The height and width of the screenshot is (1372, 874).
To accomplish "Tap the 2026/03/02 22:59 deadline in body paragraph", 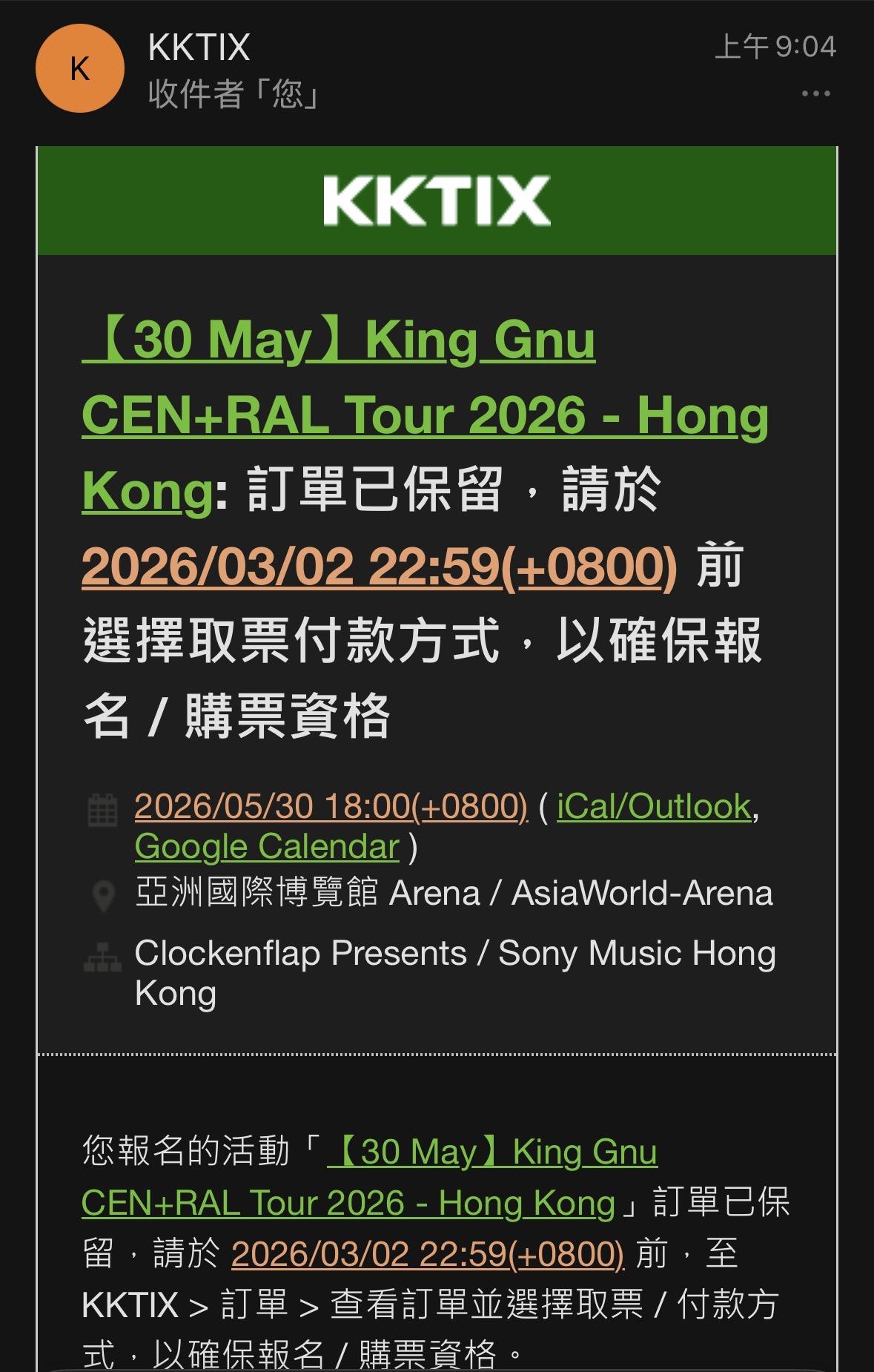I will click(427, 1254).
